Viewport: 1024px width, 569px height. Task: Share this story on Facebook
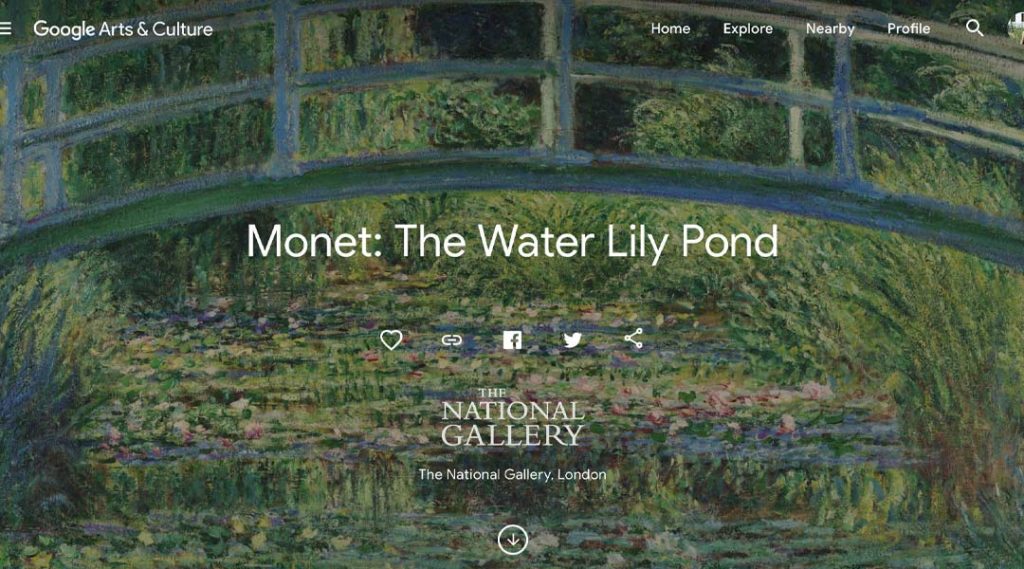point(512,340)
